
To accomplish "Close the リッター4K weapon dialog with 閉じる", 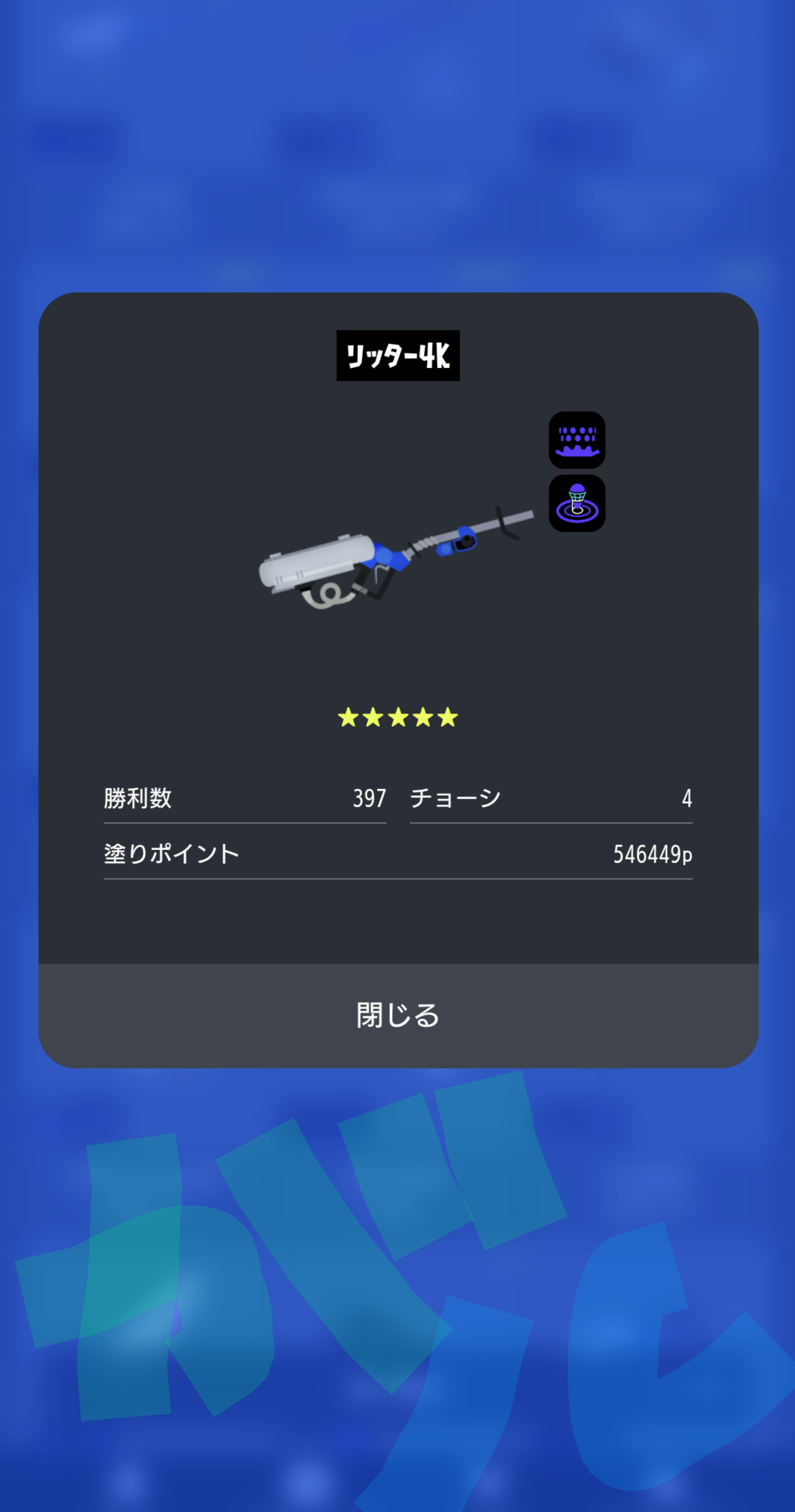I will (398, 1016).
